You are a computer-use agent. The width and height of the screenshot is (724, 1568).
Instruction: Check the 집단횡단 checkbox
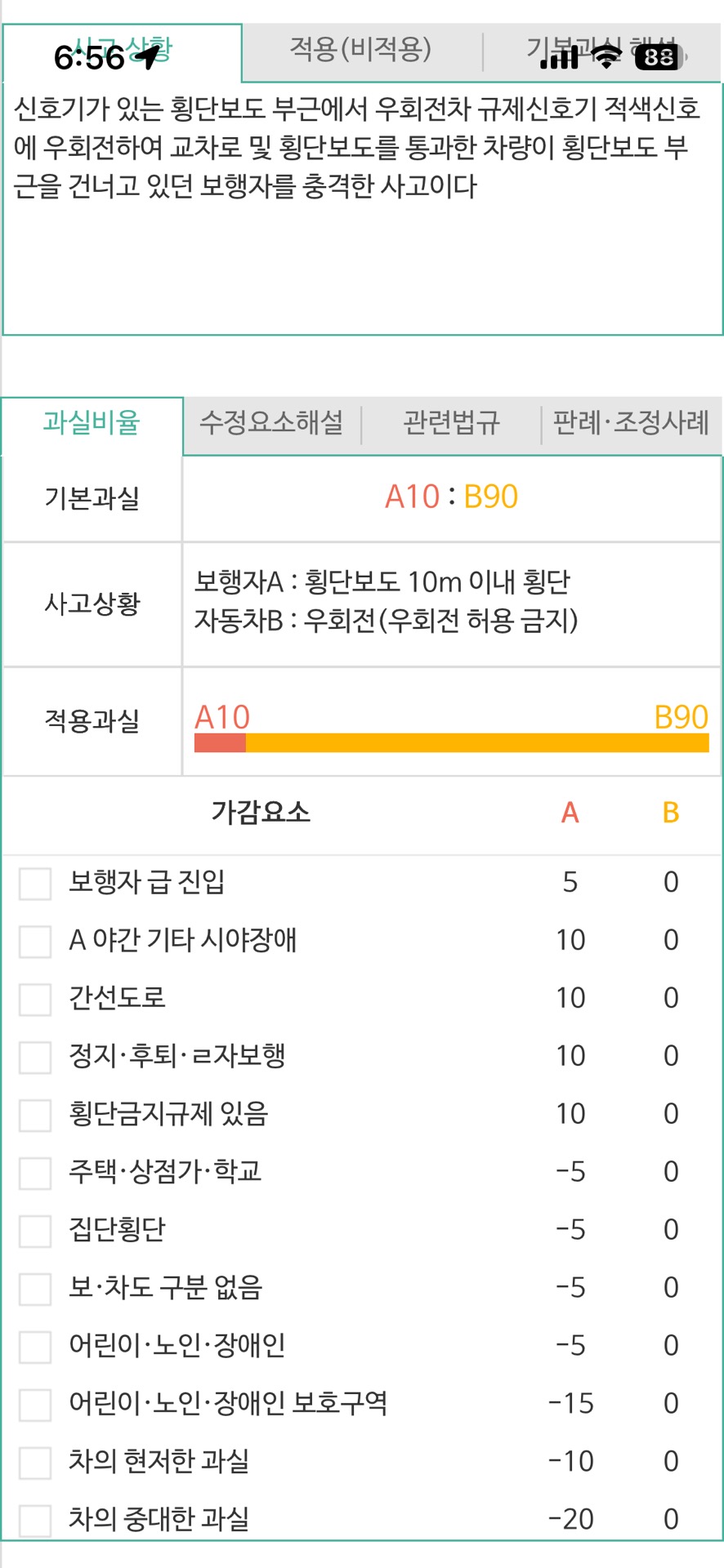[x=35, y=1231]
